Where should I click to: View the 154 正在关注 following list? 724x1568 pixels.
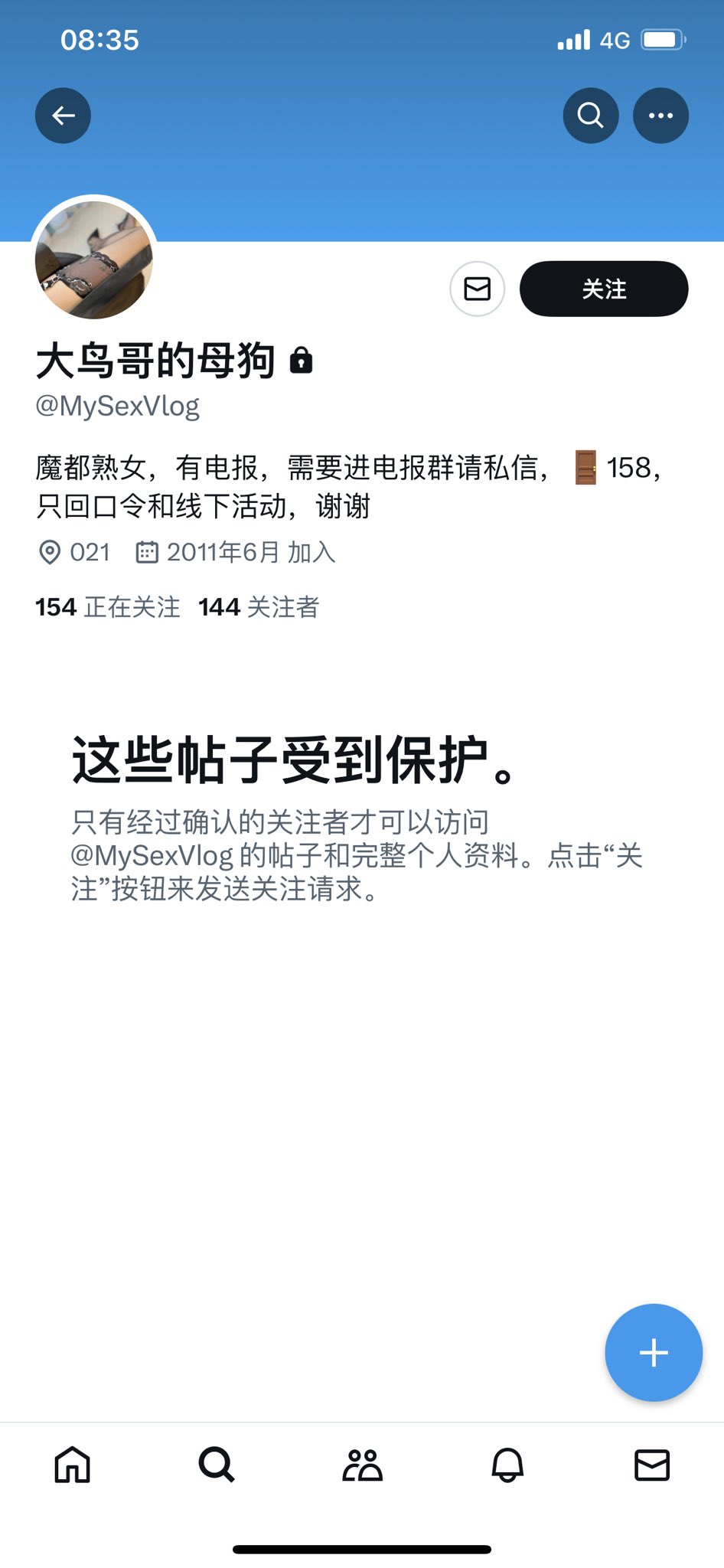coord(108,607)
